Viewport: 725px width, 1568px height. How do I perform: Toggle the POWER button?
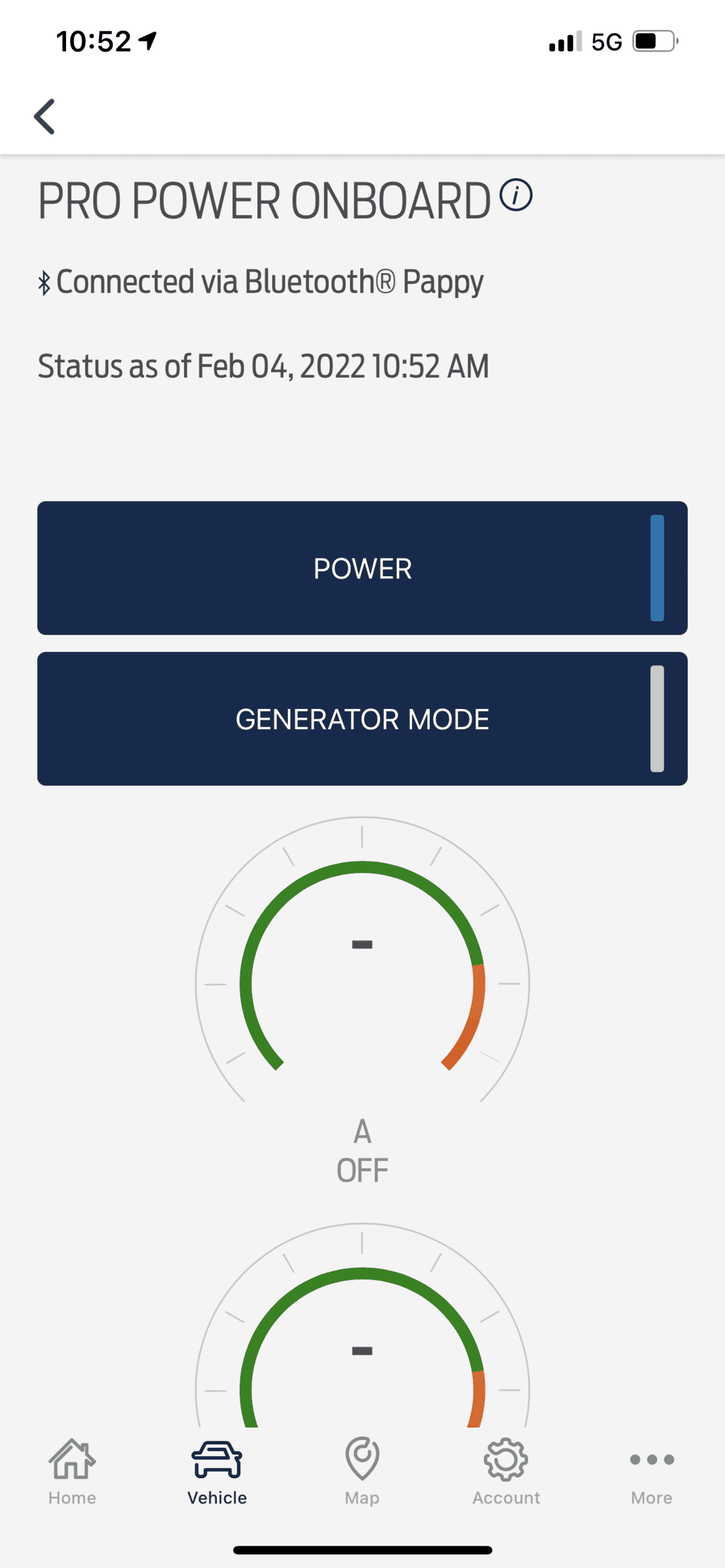pos(362,568)
